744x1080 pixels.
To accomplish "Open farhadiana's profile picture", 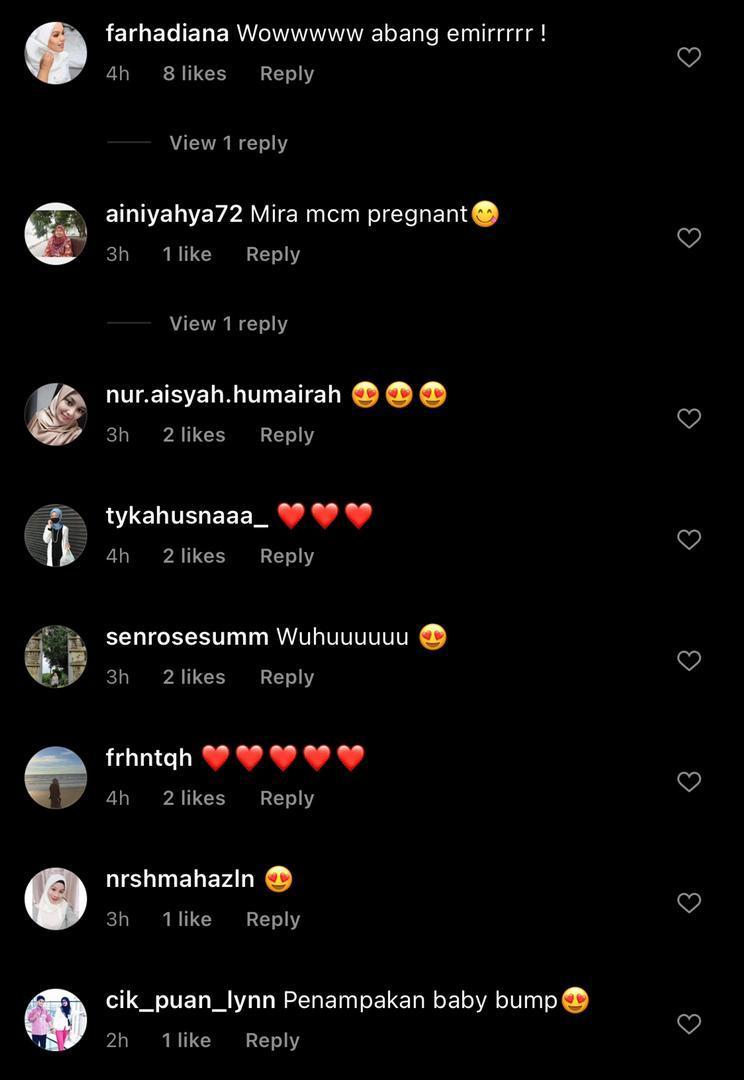I will (x=56, y=53).
